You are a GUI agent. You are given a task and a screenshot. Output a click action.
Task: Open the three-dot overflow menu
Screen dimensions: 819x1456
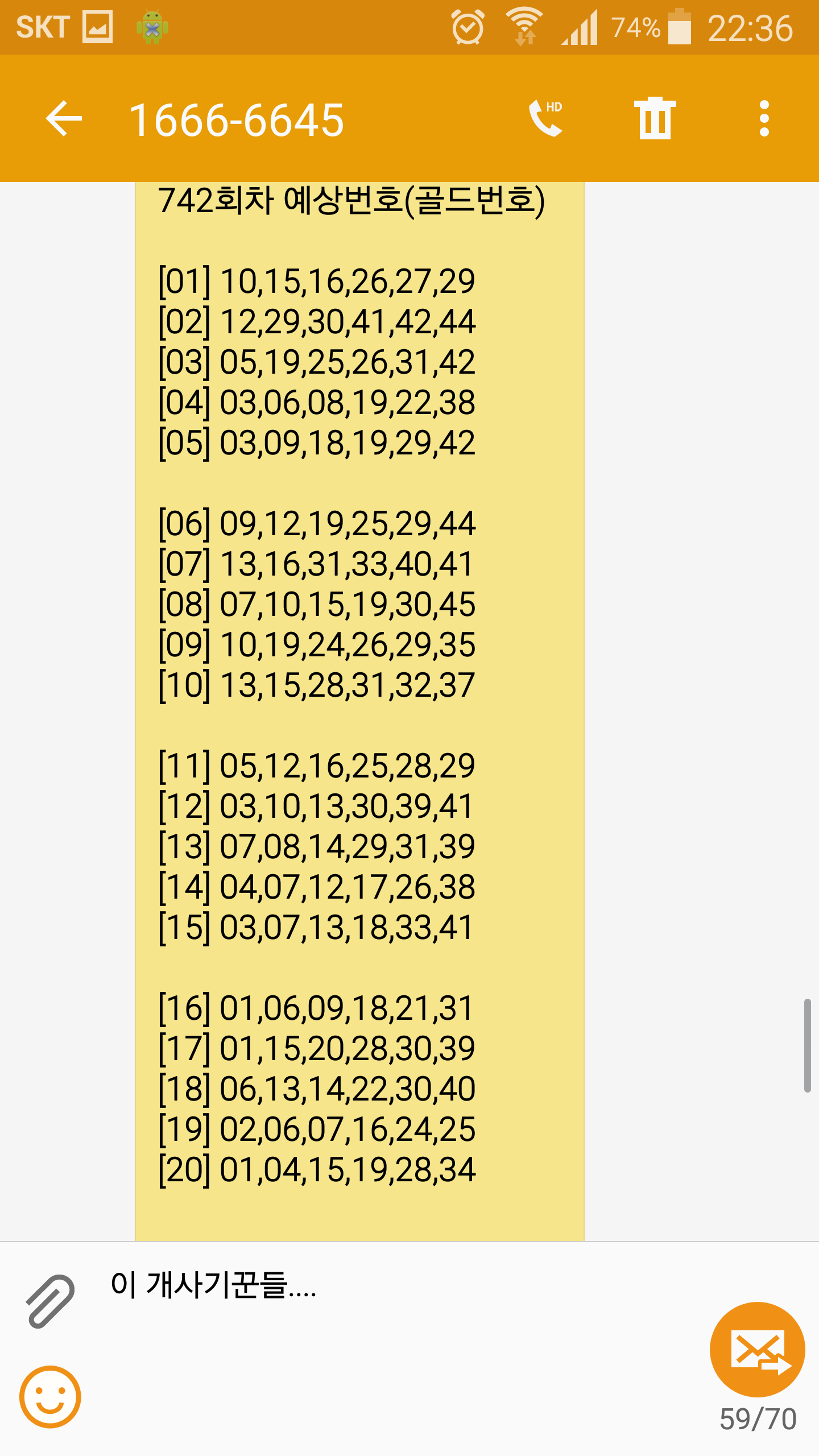pos(764,118)
